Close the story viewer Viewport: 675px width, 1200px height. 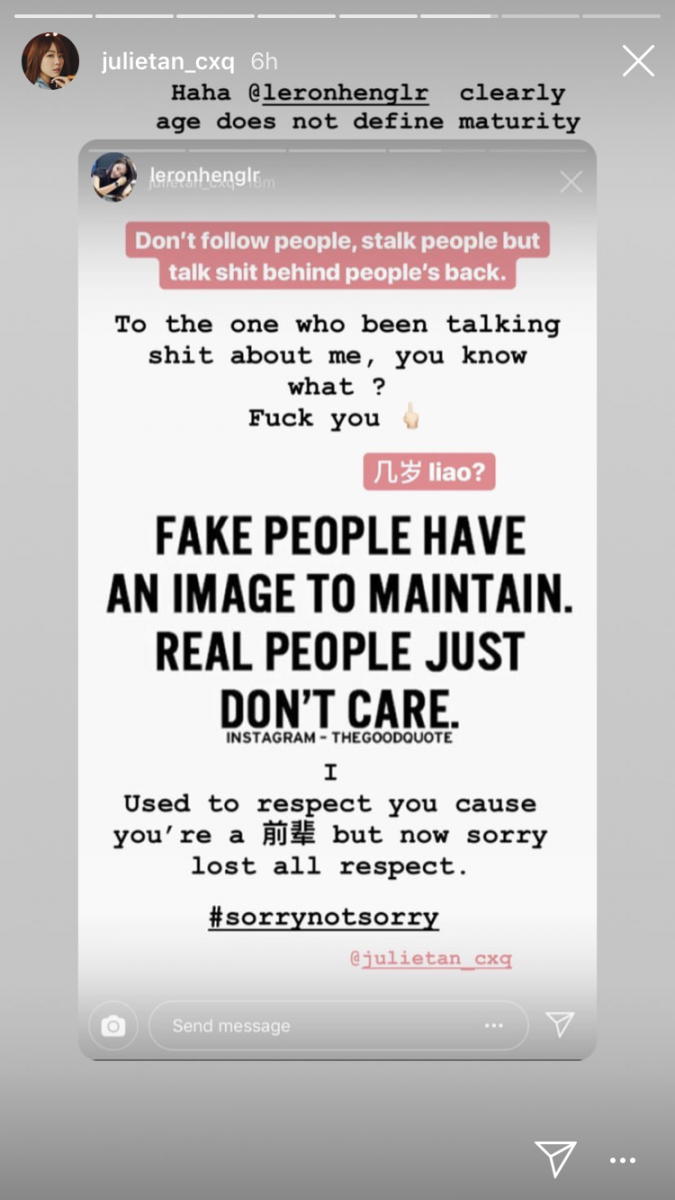(x=638, y=61)
